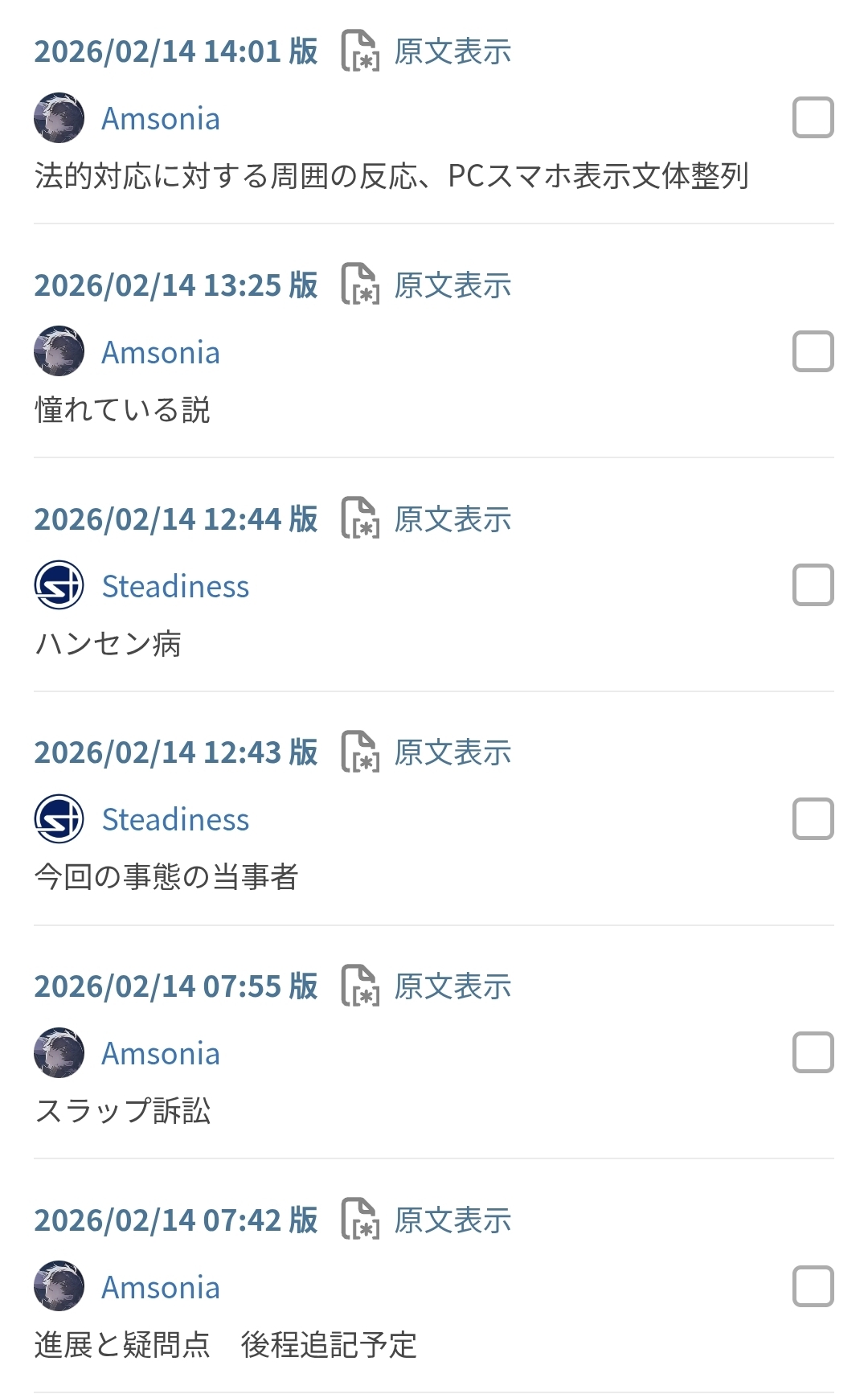Viewport: 868px width, 1394px height.
Task: Select the checkbox for the 13:25 version
Action: (813, 351)
